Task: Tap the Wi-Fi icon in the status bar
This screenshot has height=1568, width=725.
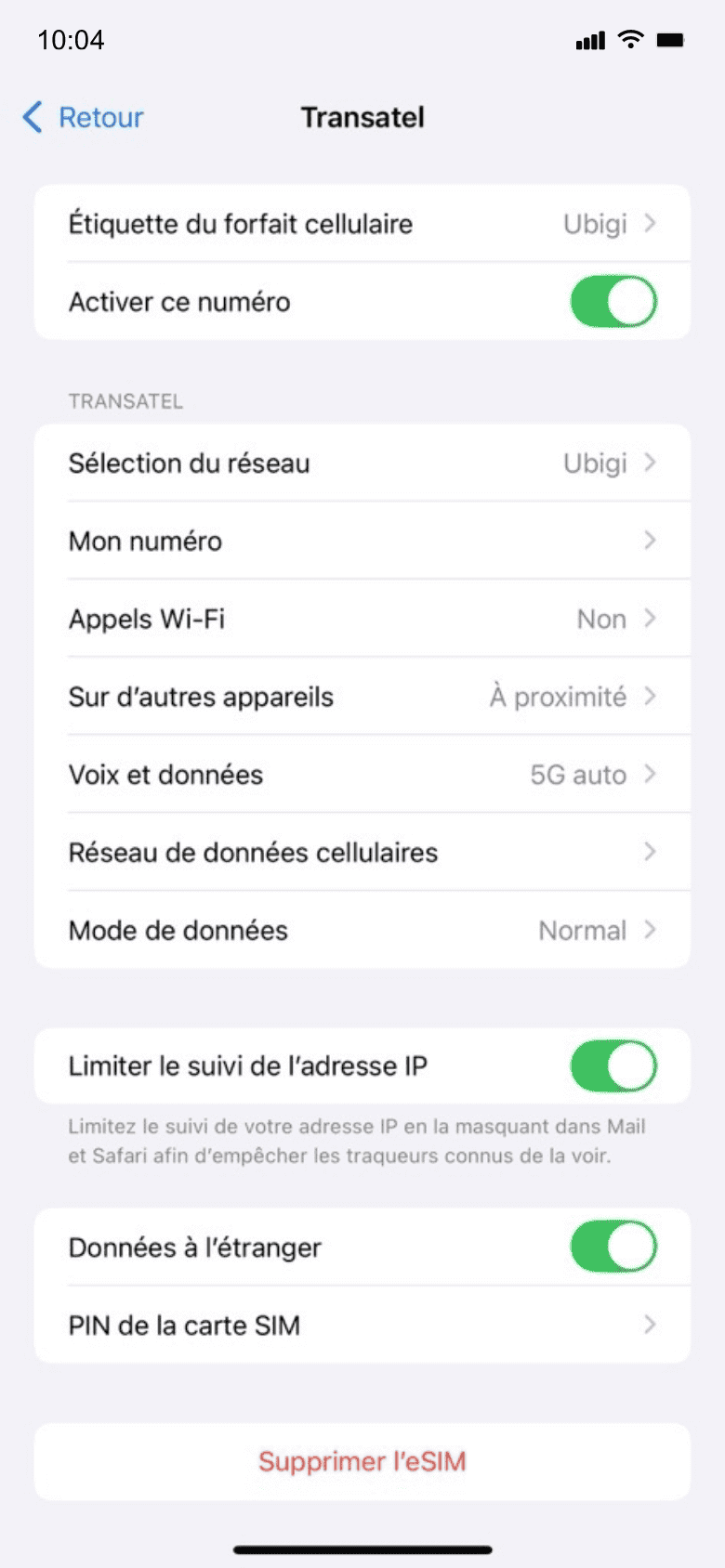Action: tap(630, 40)
